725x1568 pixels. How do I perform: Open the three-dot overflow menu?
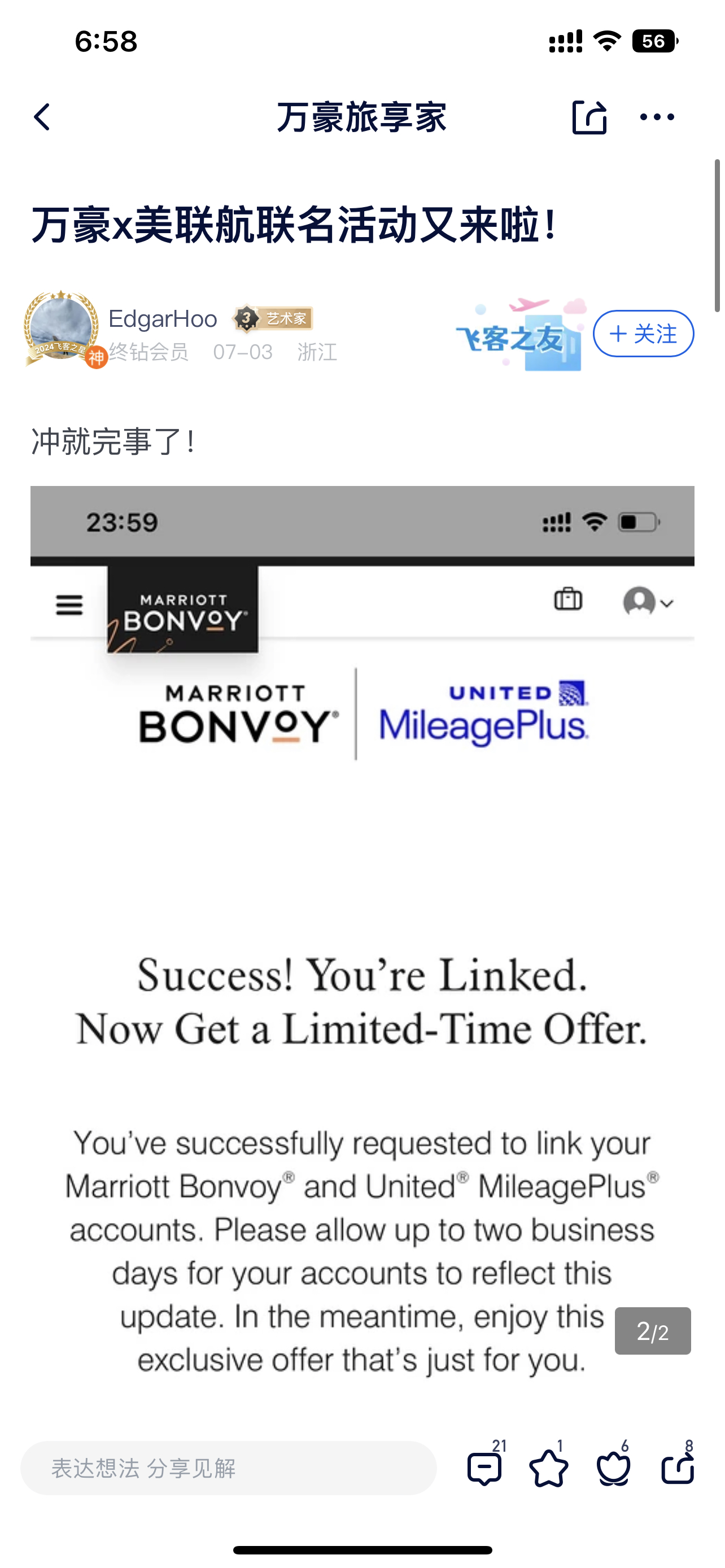tap(657, 117)
